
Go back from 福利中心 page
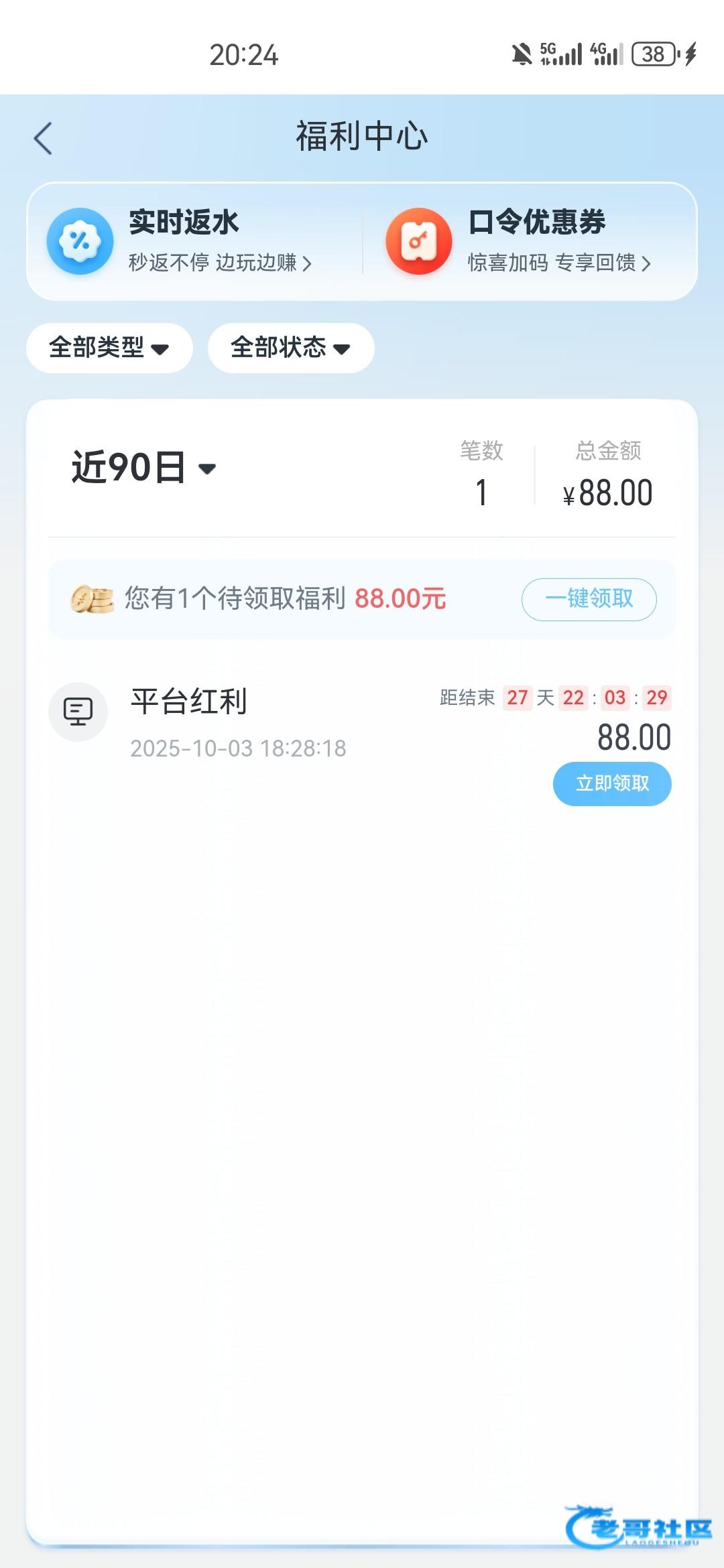coord(43,139)
